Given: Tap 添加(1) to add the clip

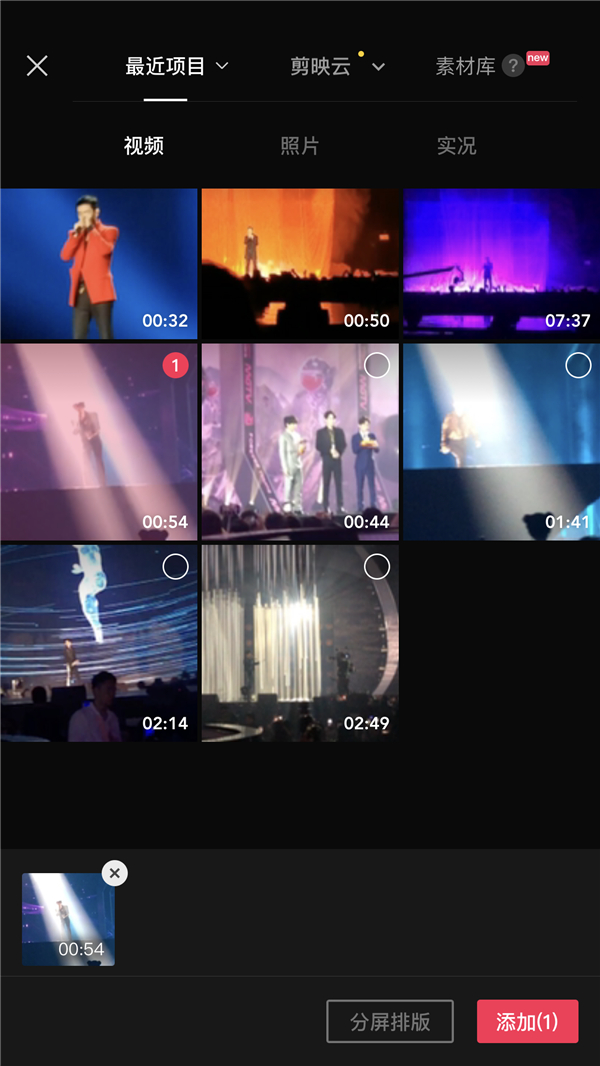Looking at the screenshot, I should 527,1022.
